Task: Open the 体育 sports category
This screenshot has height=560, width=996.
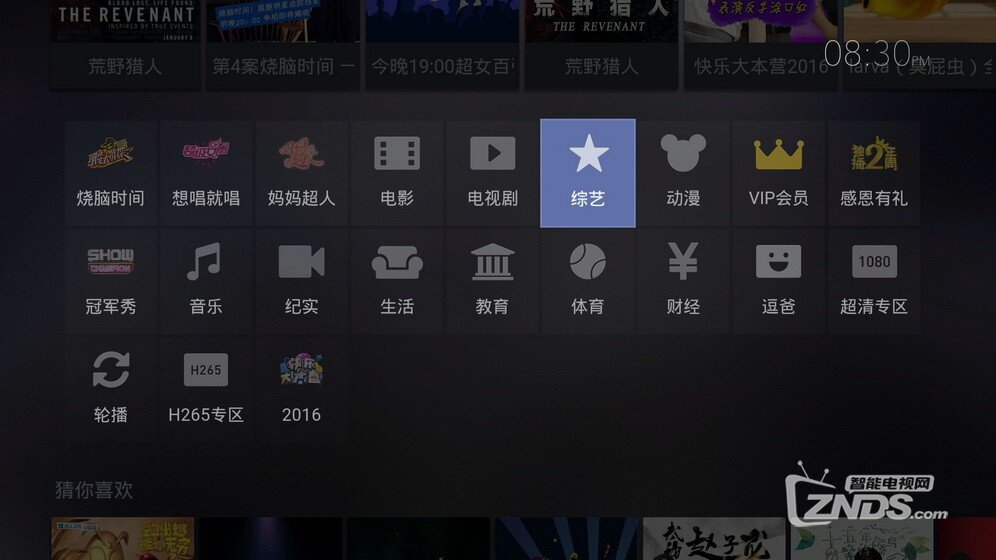Action: point(588,282)
